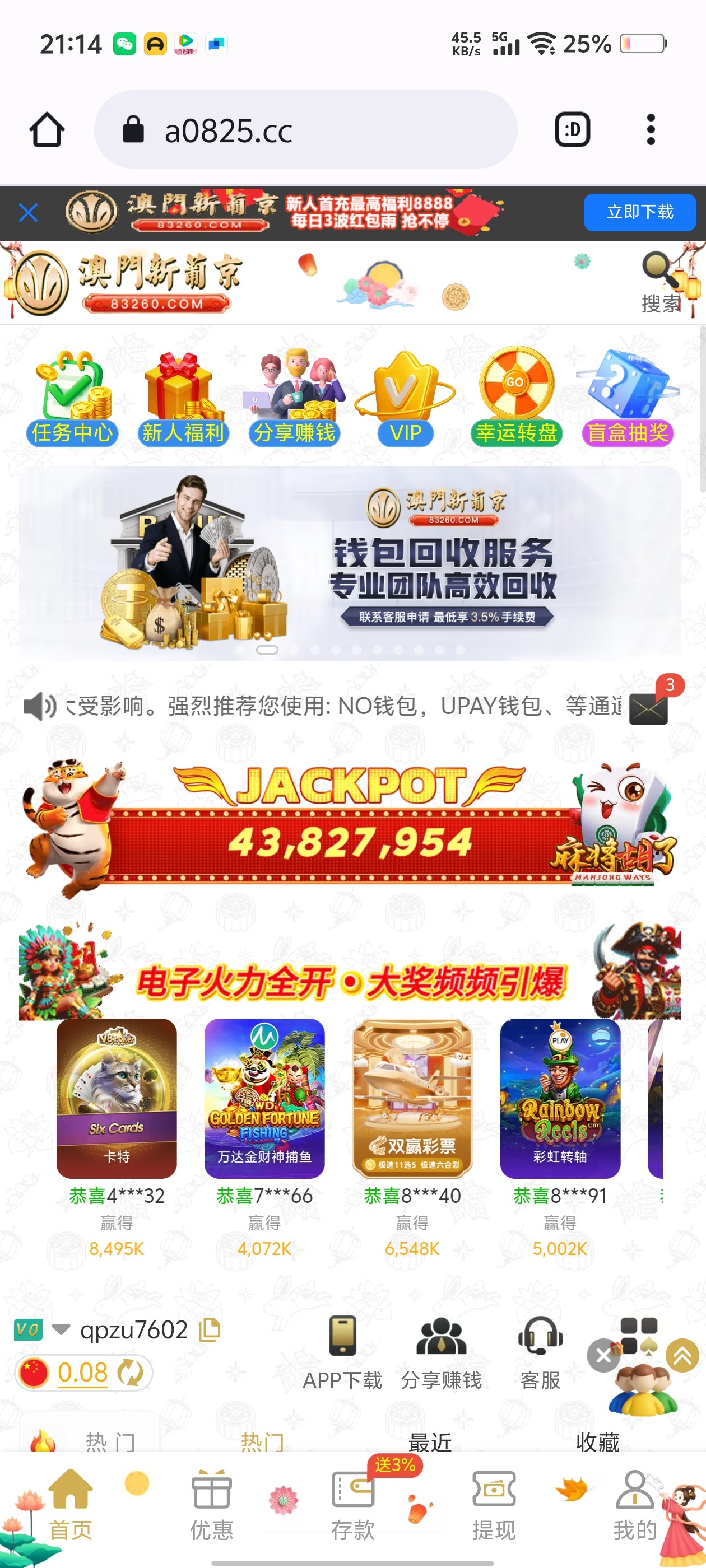Open the 钱包回收服务 promo banner

350,563
